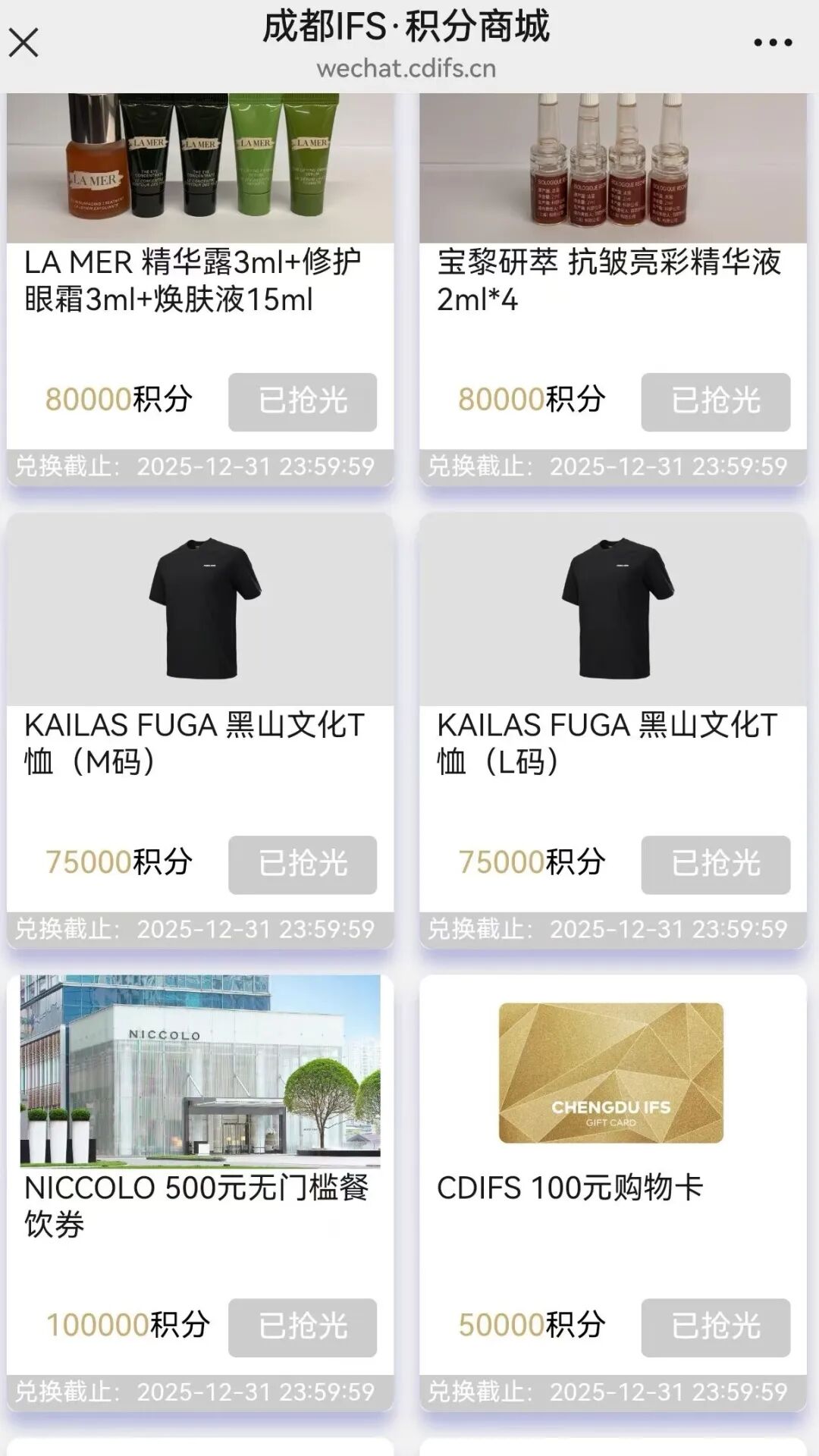
Task: Tap 已抢光 for CDIFS 100元购物卡
Action: [715, 1327]
